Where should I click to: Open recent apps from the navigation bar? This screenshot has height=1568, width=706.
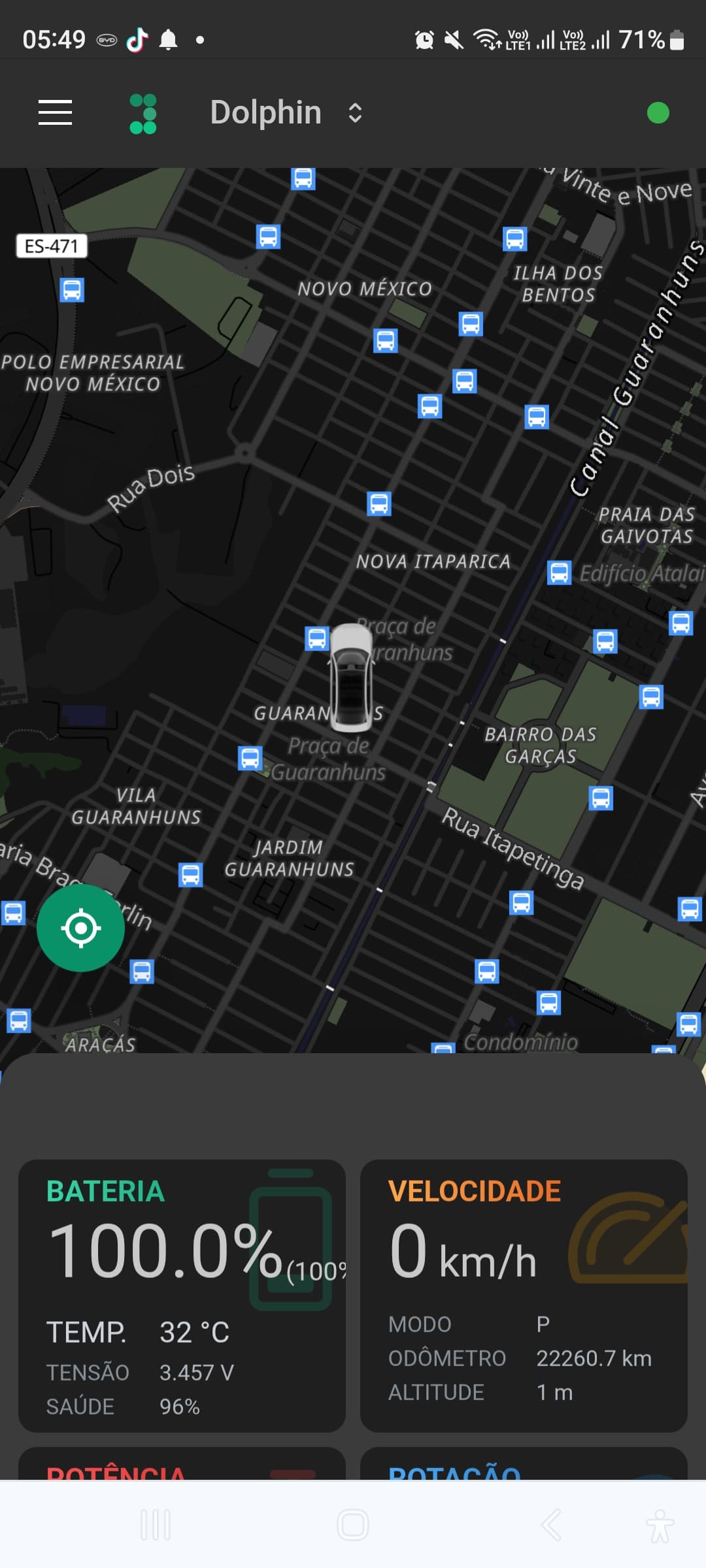click(x=156, y=1525)
